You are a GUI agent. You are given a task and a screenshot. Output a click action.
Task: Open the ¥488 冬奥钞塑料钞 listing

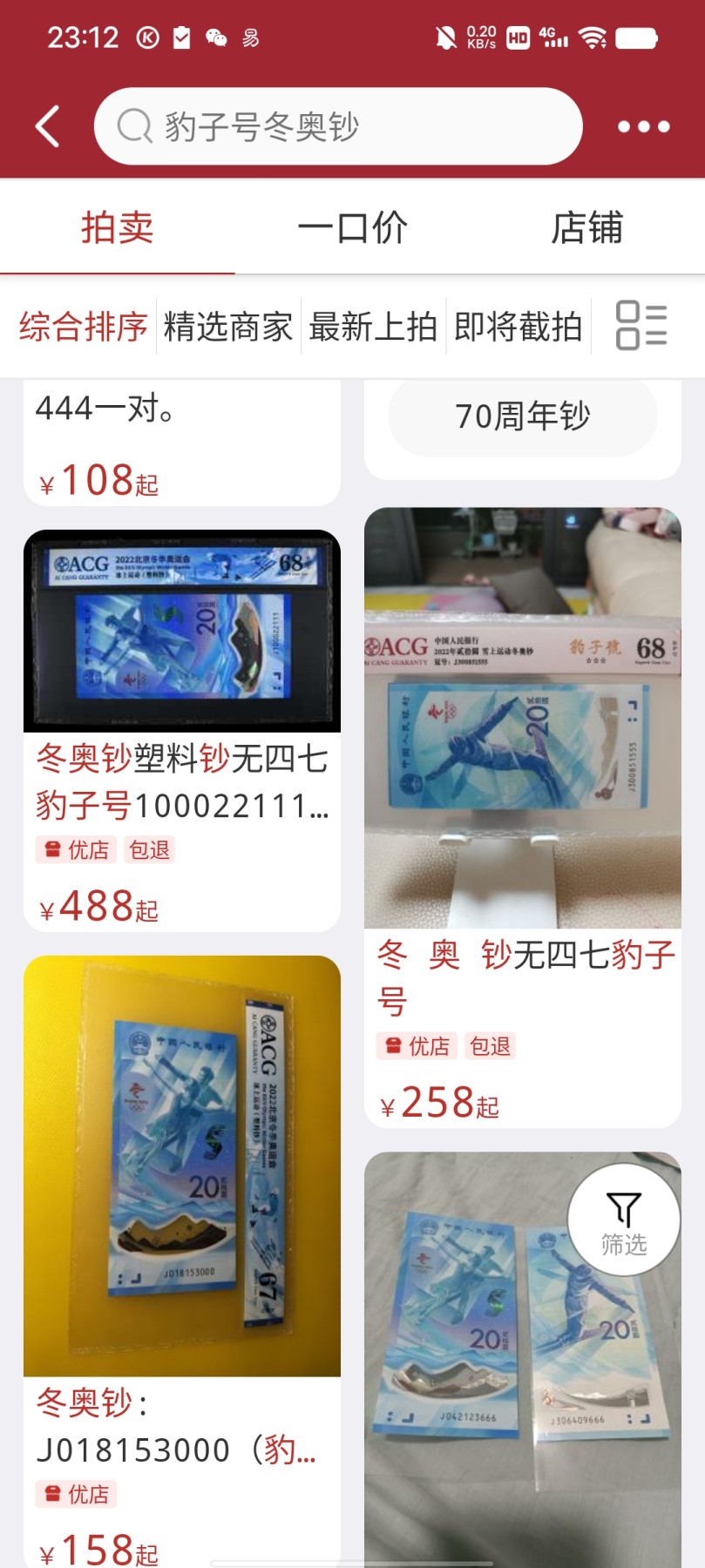pos(181,732)
